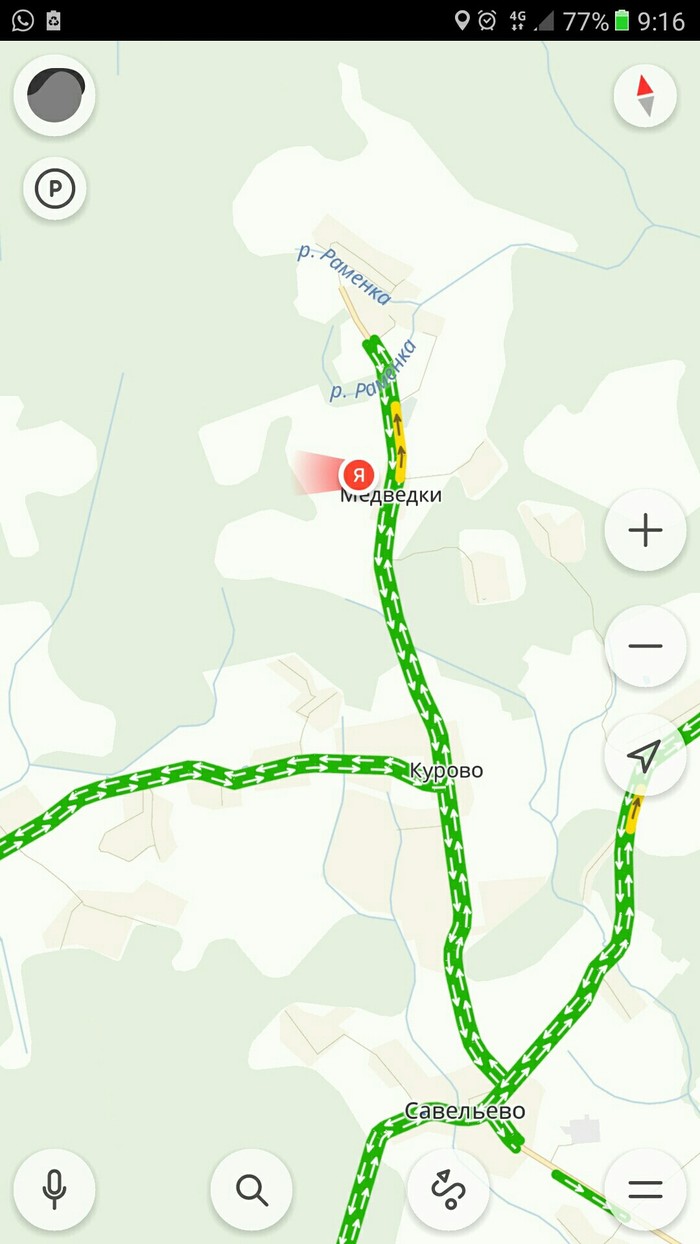
Task: Show parking layer on the map
Action: [54, 188]
